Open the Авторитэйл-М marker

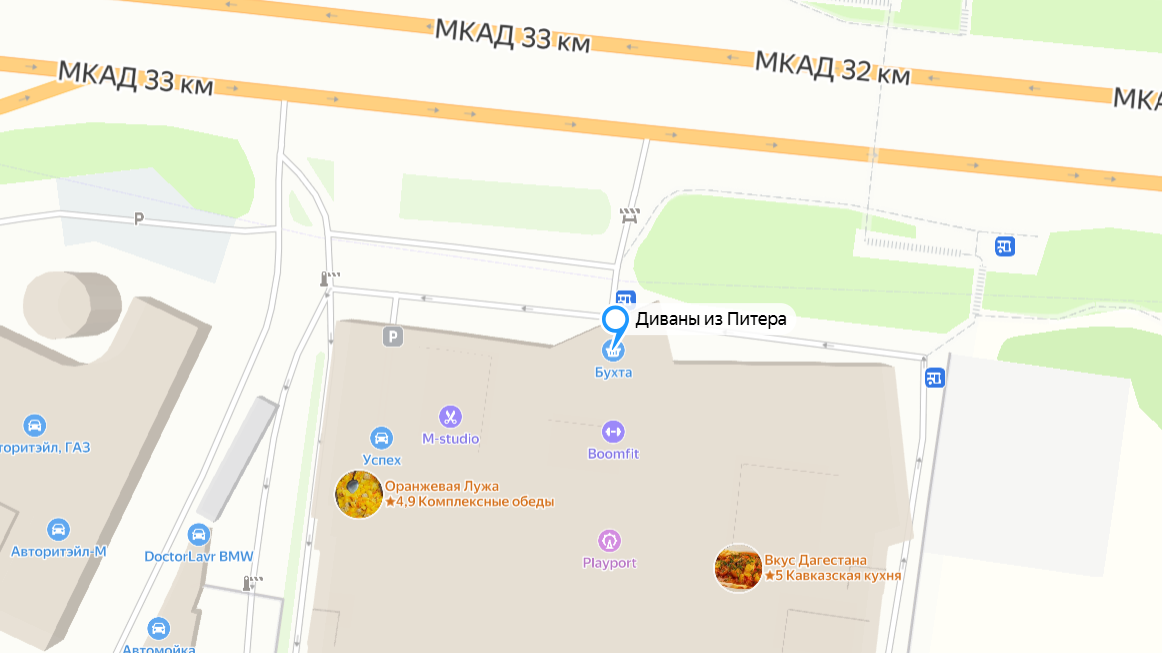pyautogui.click(x=59, y=529)
